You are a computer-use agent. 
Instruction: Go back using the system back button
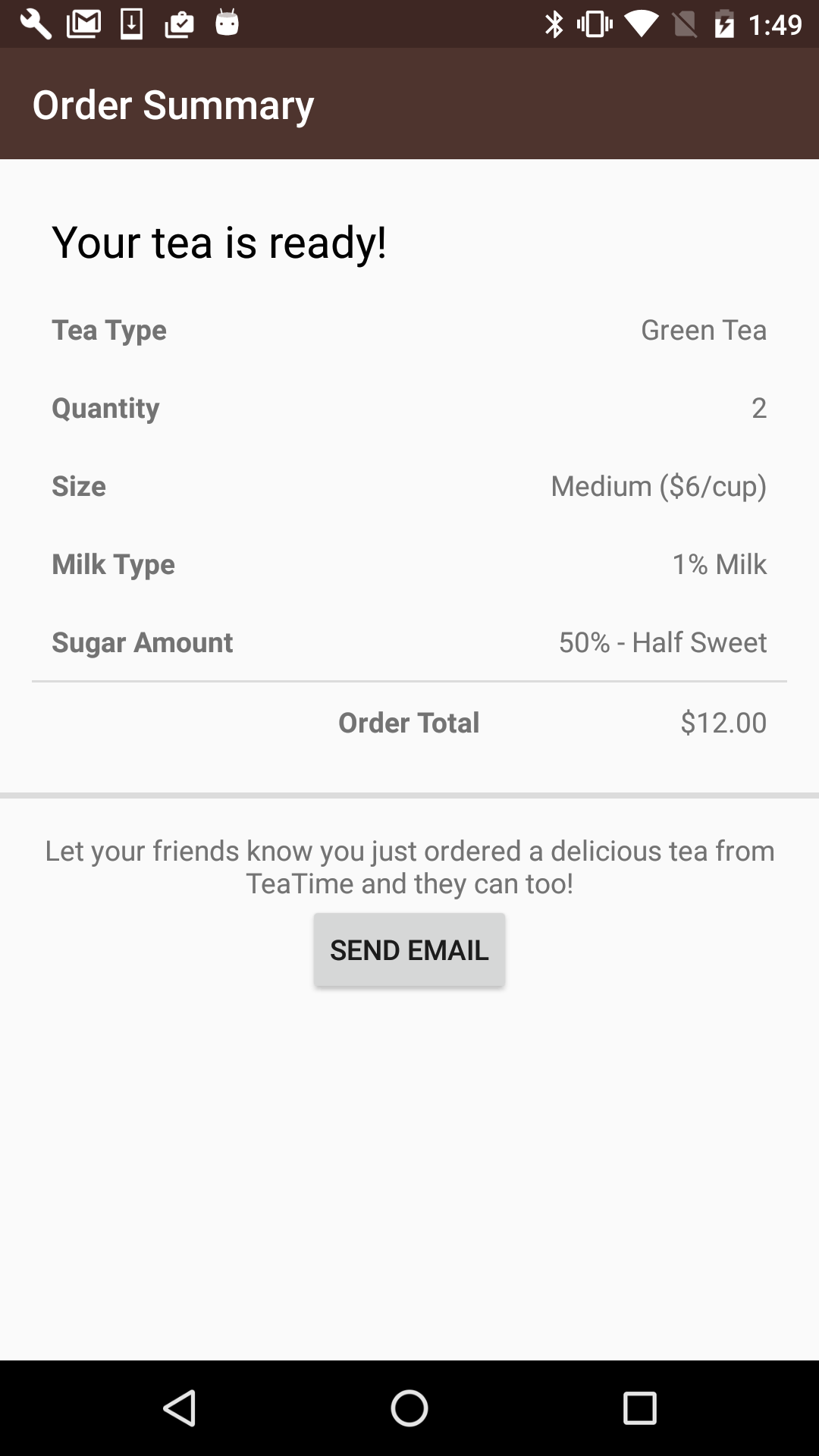pos(180,1408)
